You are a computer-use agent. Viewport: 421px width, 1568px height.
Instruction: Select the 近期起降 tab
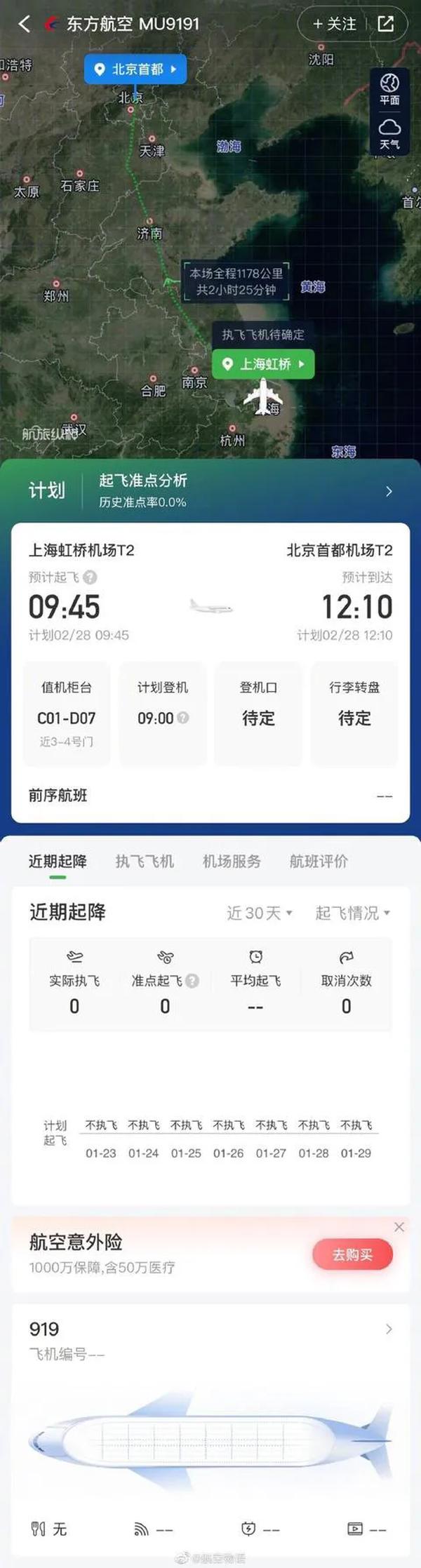tap(58, 861)
